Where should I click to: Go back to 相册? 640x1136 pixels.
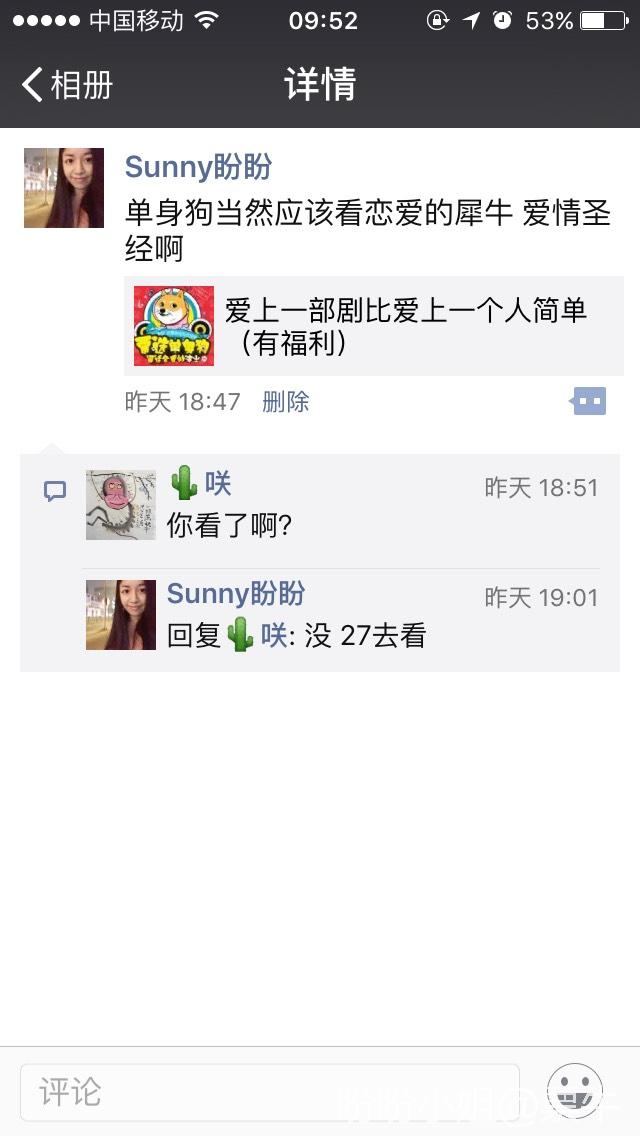[x=67, y=85]
